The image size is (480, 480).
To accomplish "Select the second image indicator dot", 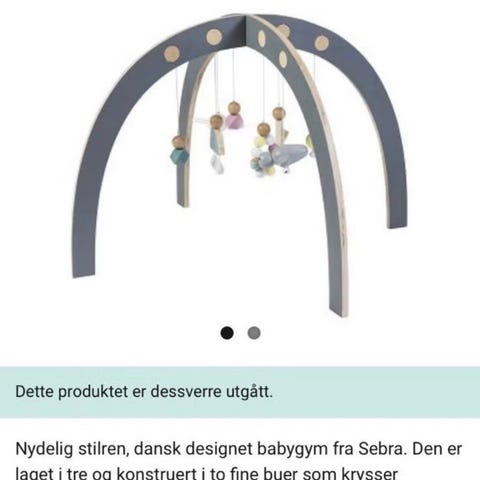I will tap(254, 333).
